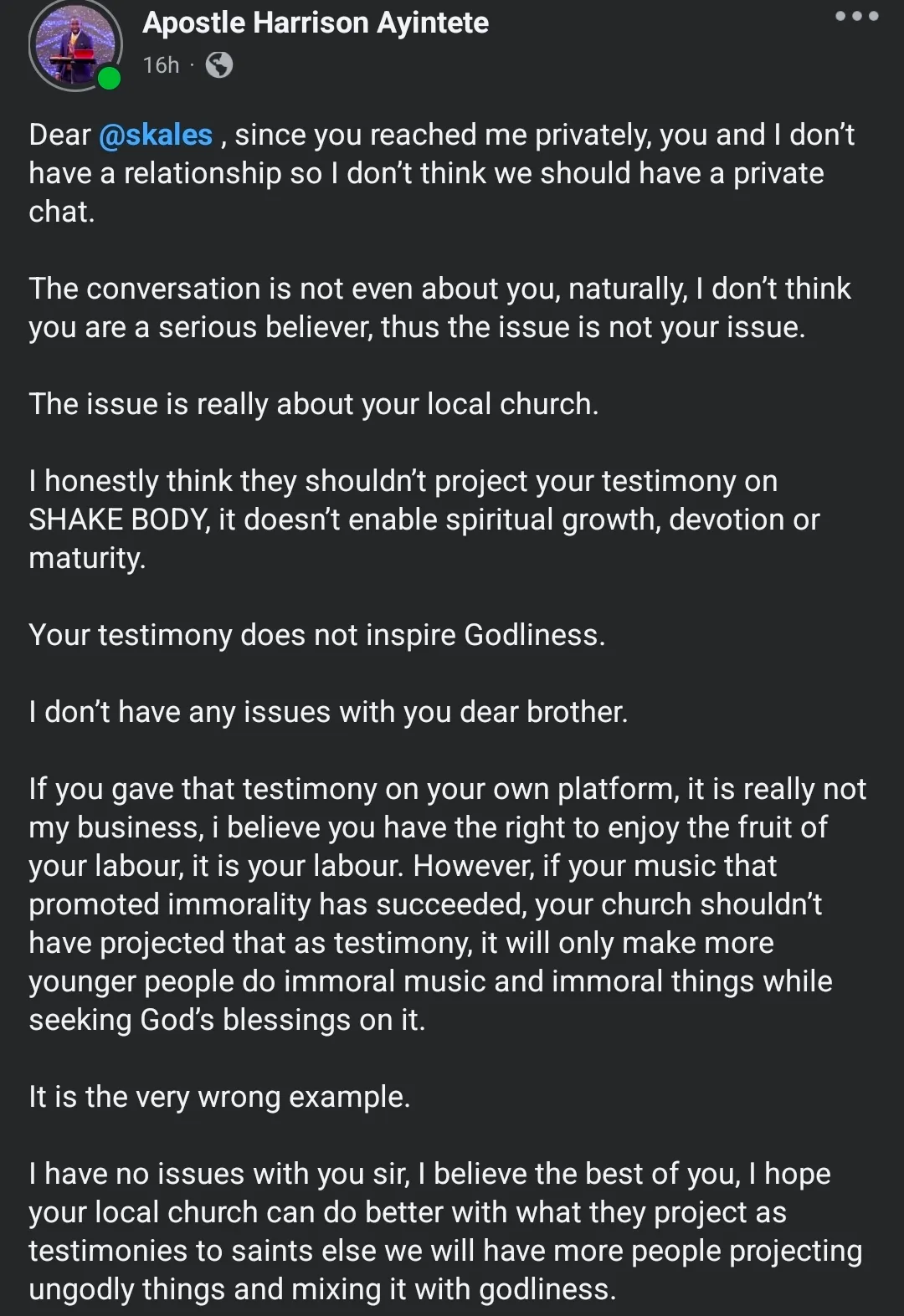Open the post's three-dot options menu

click(x=856, y=16)
